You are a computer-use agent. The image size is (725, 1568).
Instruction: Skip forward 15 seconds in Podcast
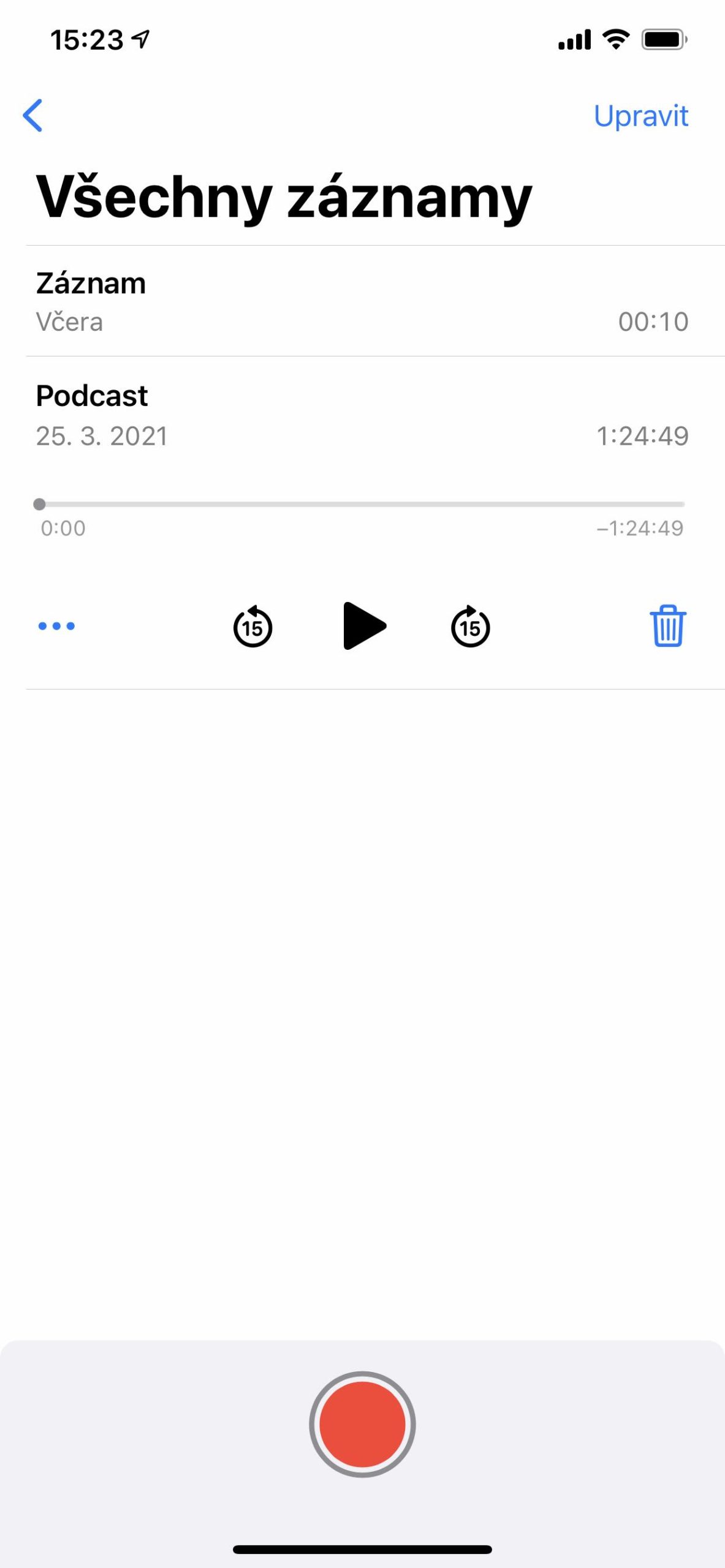[x=470, y=626]
